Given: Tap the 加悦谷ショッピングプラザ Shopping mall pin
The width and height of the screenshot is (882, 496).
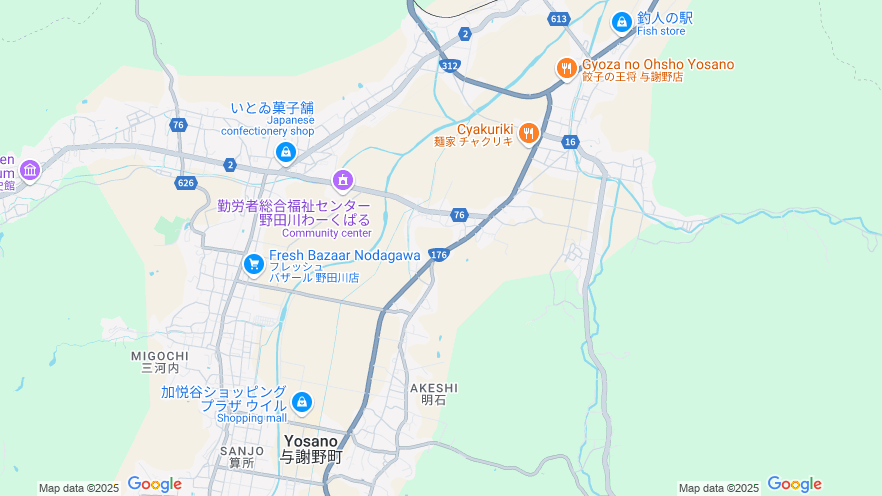Looking at the screenshot, I should point(302,403).
